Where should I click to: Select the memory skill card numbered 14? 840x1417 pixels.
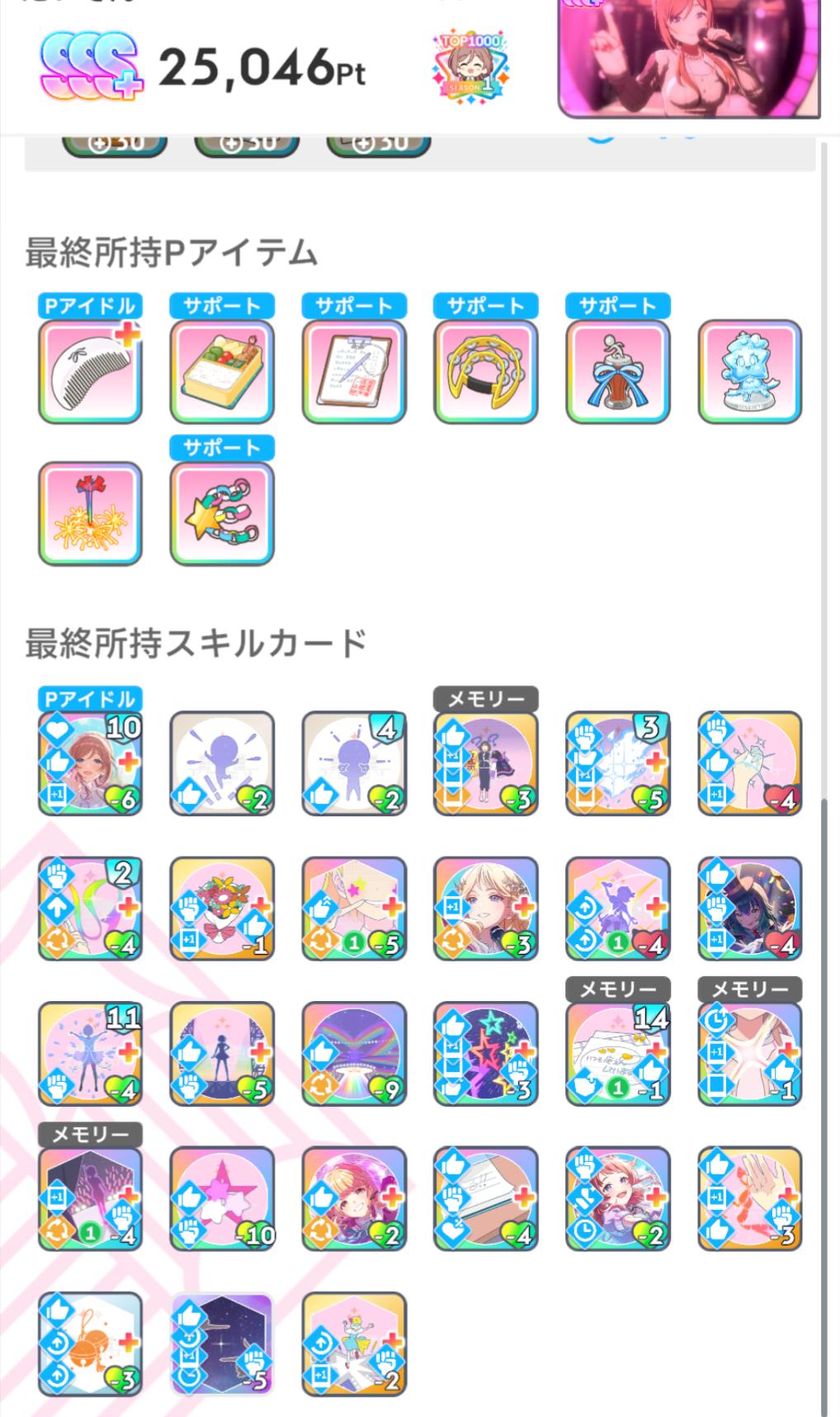618,1054
